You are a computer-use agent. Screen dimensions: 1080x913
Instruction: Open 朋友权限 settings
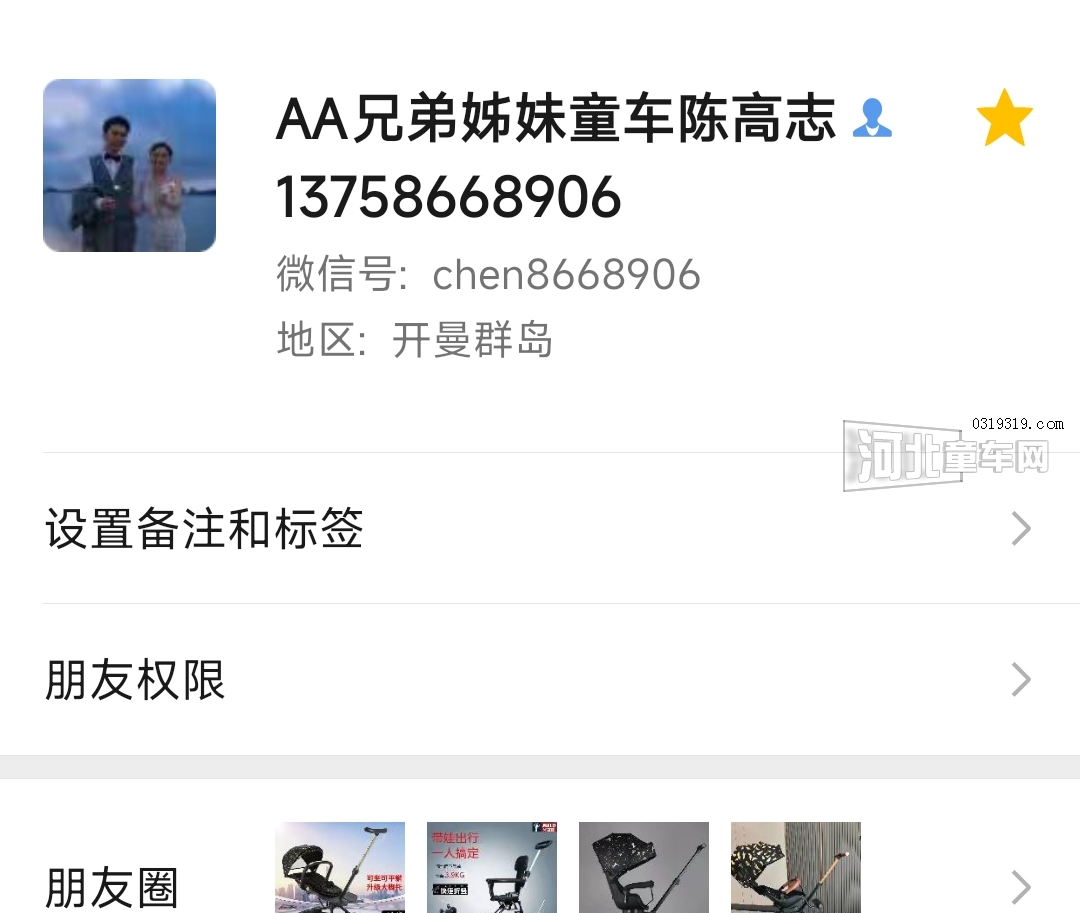coord(540,680)
